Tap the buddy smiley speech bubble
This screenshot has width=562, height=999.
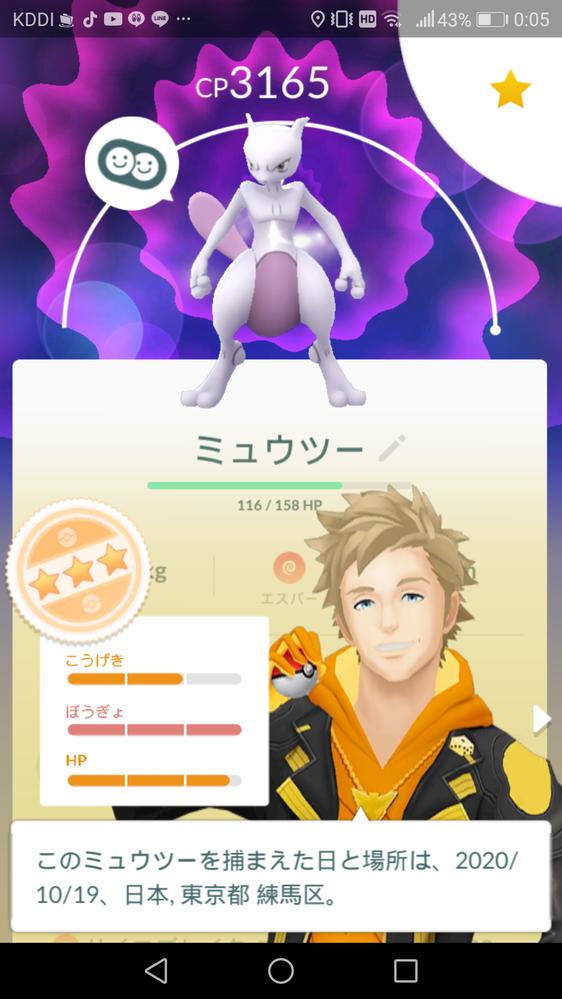pos(132,163)
